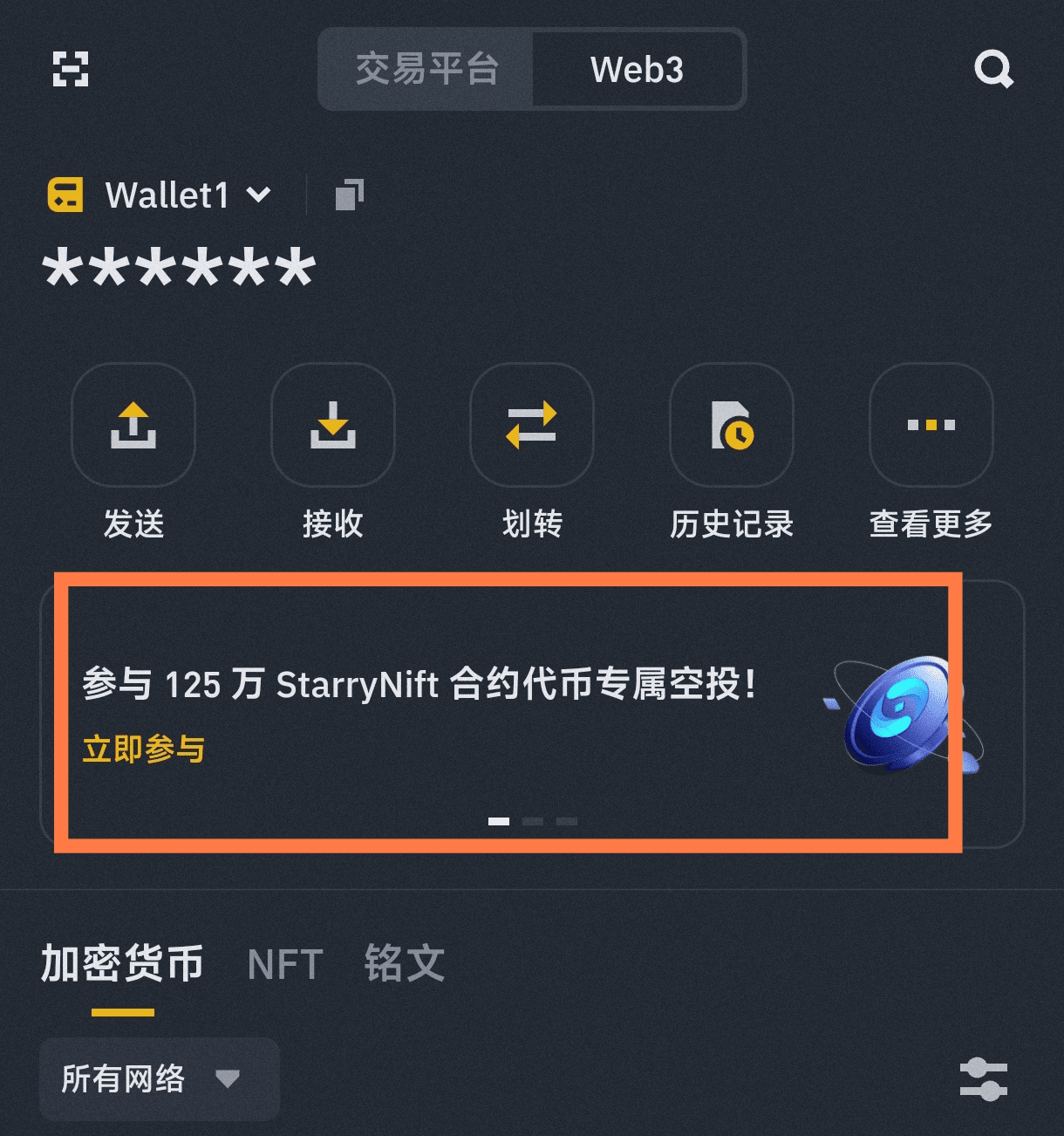Open 接收 to receive funds
Image resolution: width=1064 pixels, height=1136 pixels.
pyautogui.click(x=333, y=425)
